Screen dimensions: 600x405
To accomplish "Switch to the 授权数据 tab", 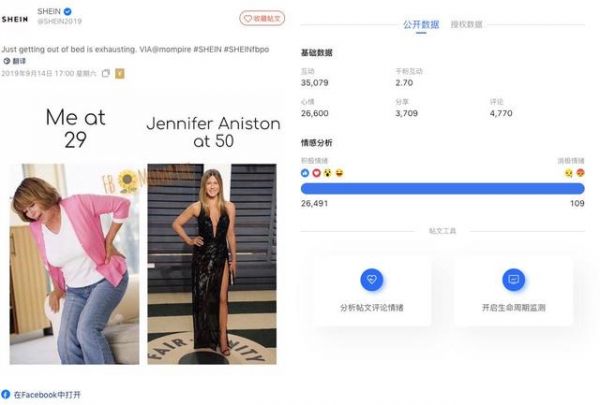I will tap(466, 24).
